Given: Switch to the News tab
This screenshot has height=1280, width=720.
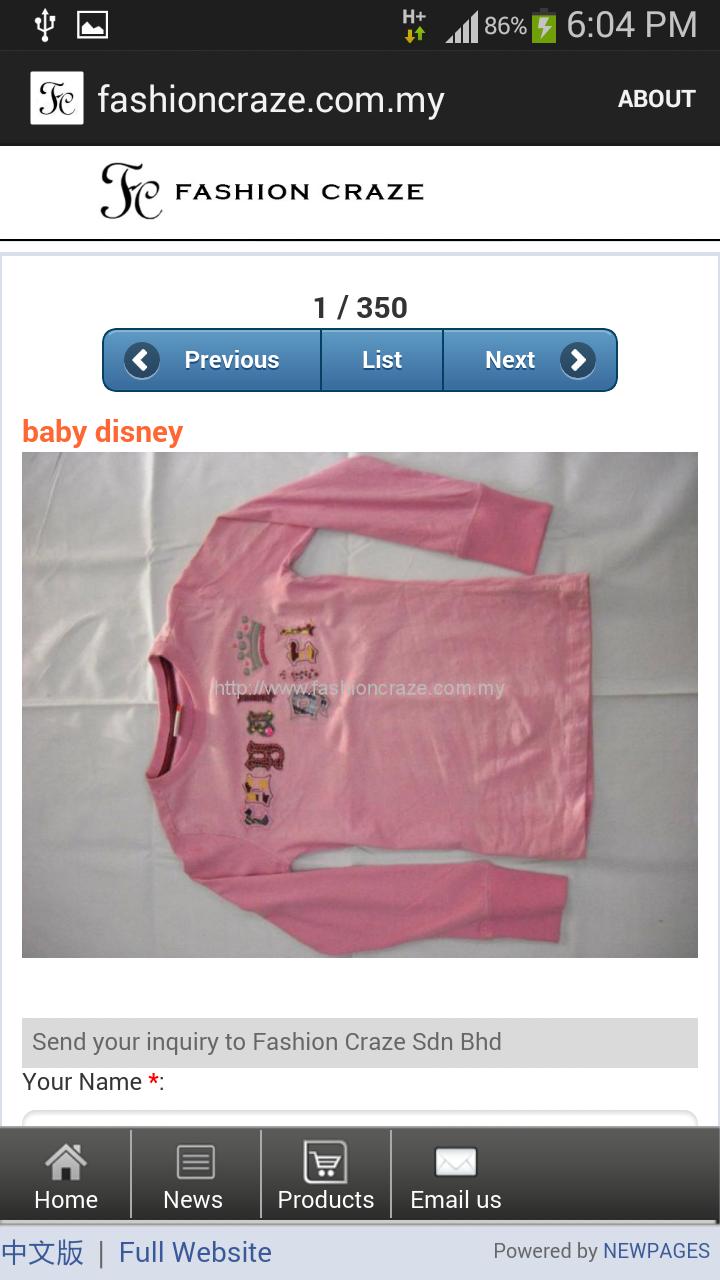Looking at the screenshot, I should [194, 1175].
